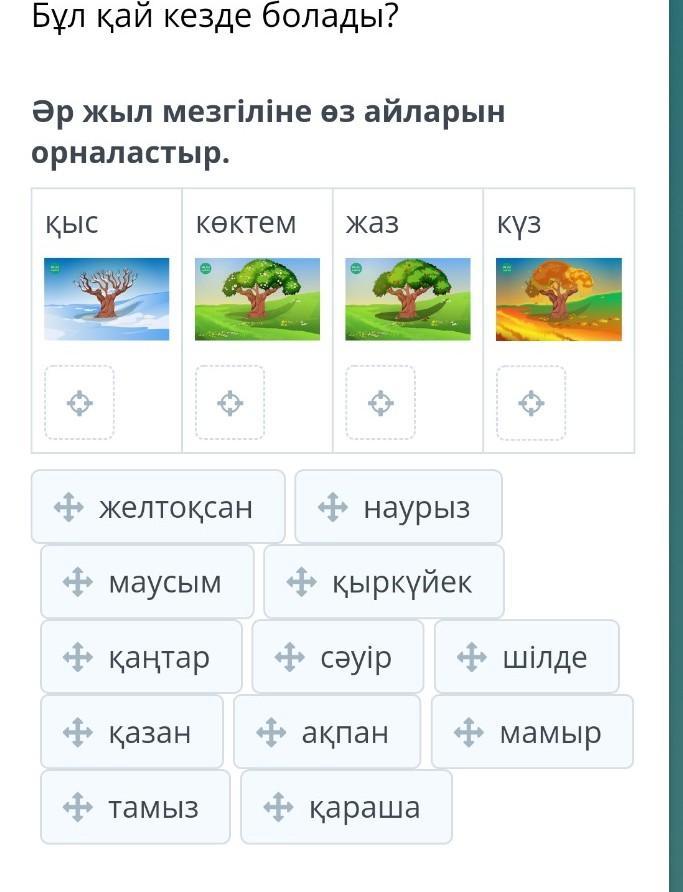Pick the қаңтар month chip
The height and width of the screenshot is (892, 683).
pyautogui.click(x=141, y=657)
